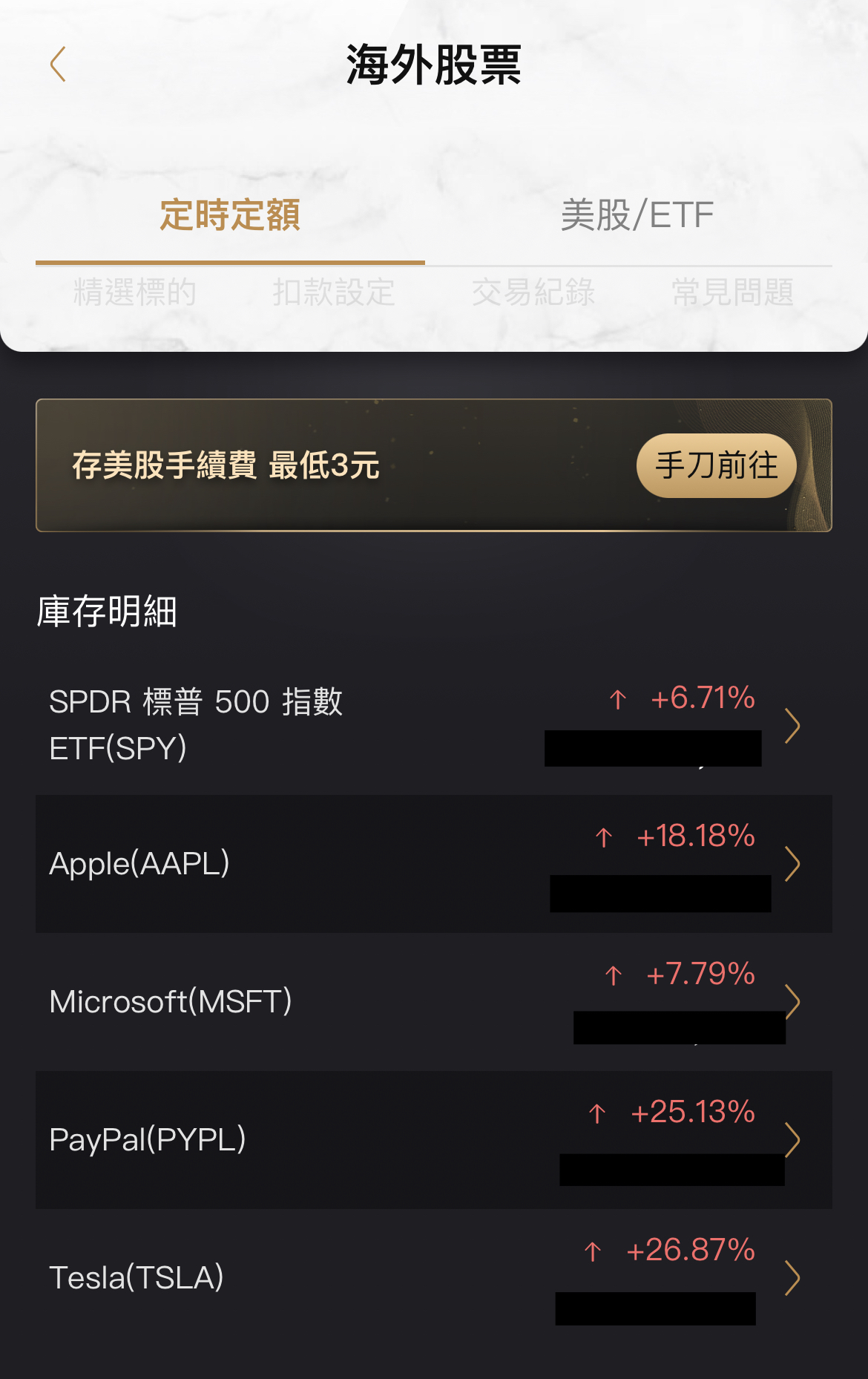
Task: Open the 精選標的 sub-tab
Action: click(x=135, y=292)
